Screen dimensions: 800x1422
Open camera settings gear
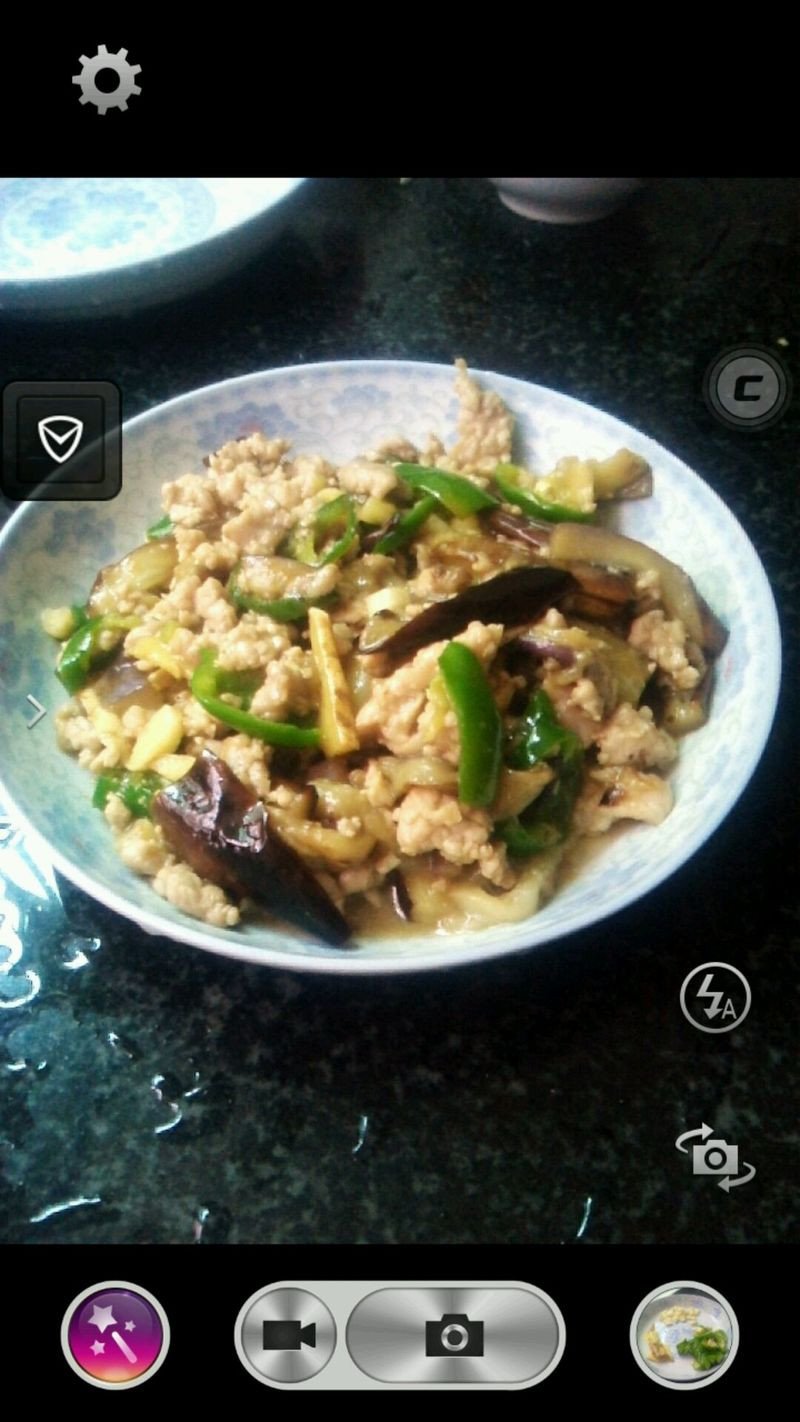point(107,79)
